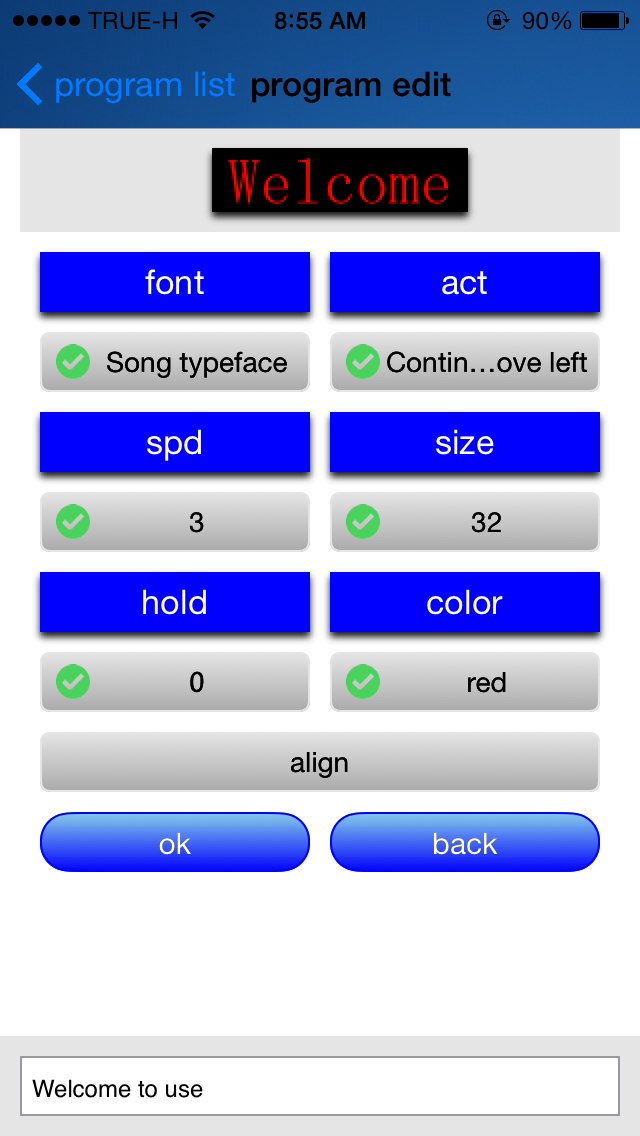The height and width of the screenshot is (1136, 640).
Task: Tap the size button
Action: coord(465,442)
